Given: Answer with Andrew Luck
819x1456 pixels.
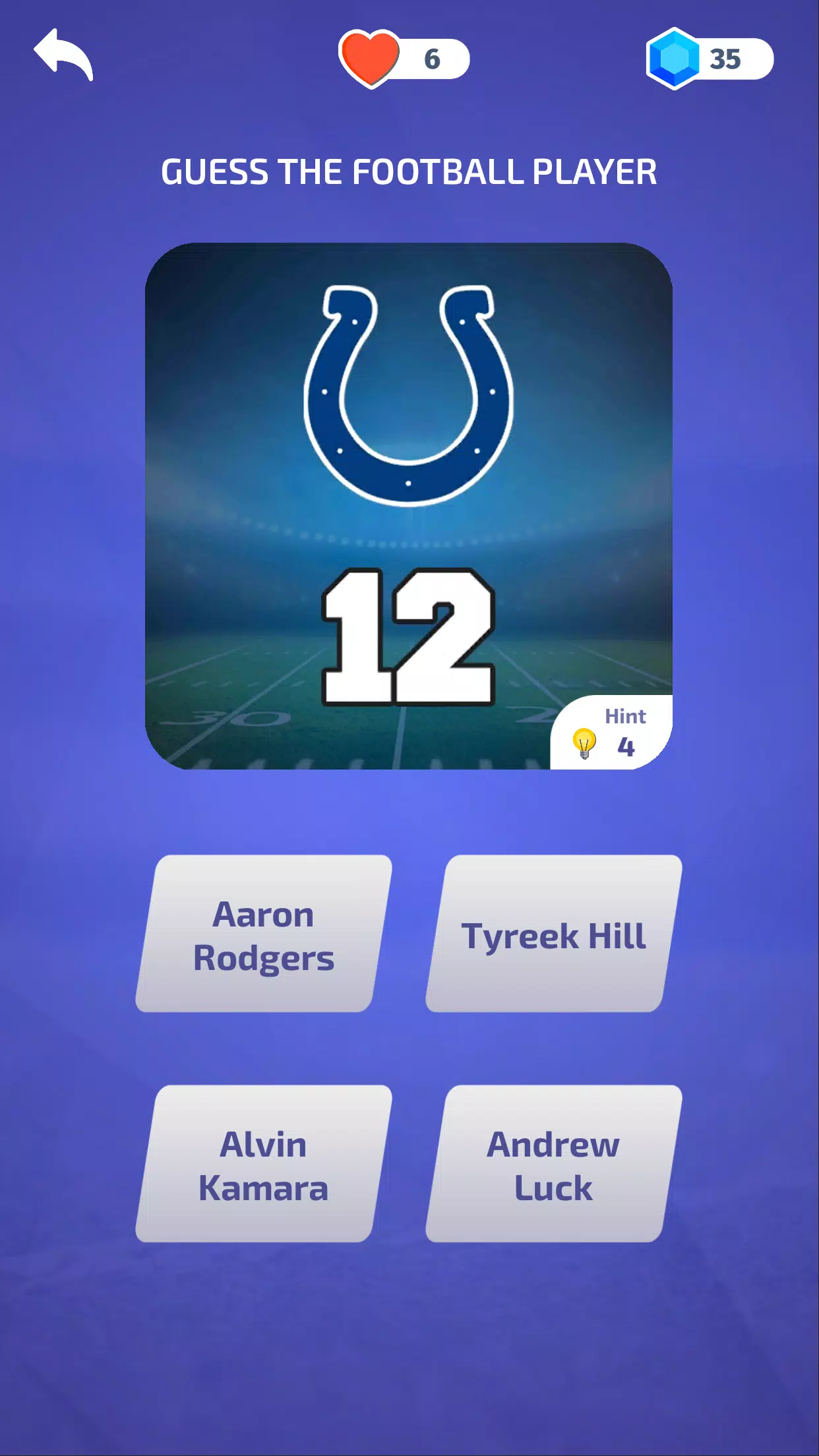Looking at the screenshot, I should click(554, 1164).
